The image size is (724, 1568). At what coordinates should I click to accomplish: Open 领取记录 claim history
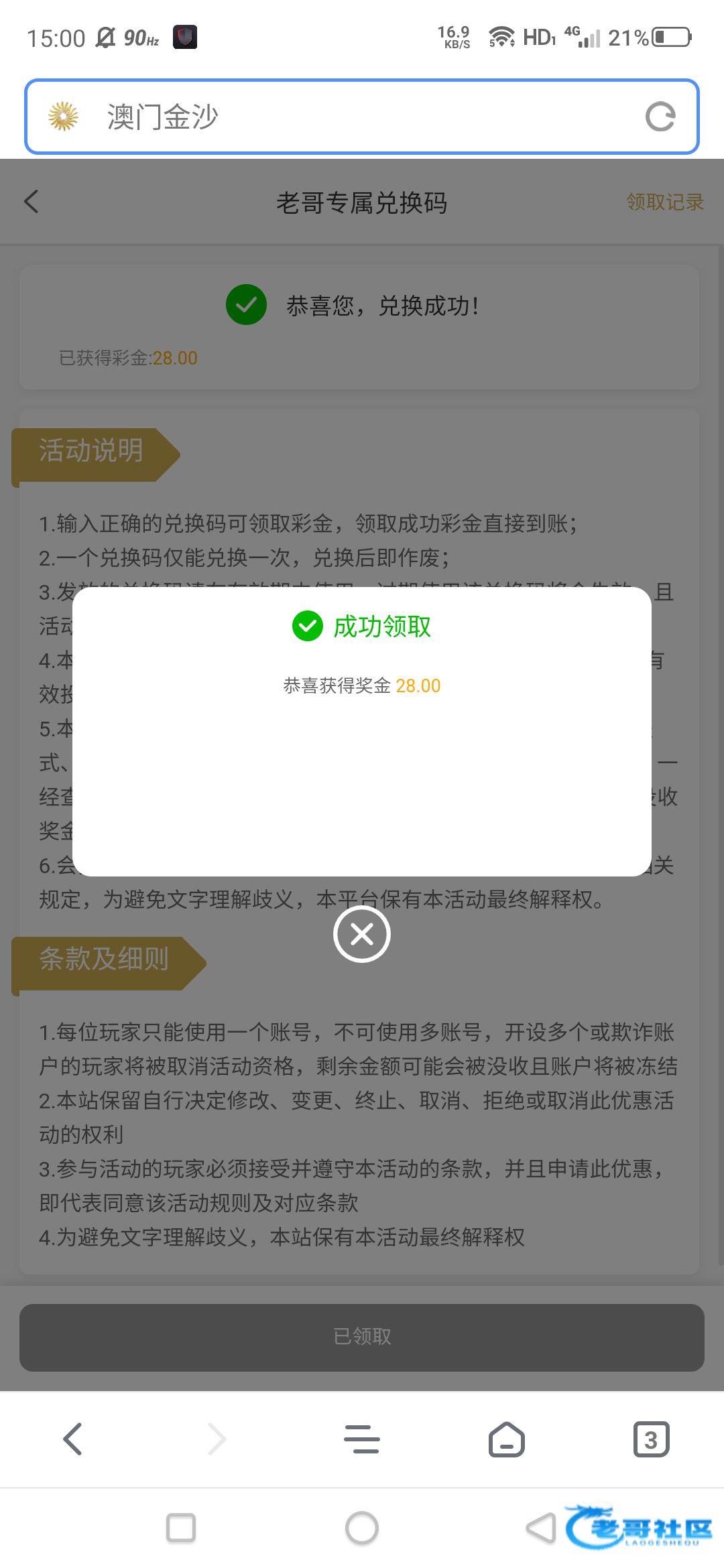tap(664, 202)
